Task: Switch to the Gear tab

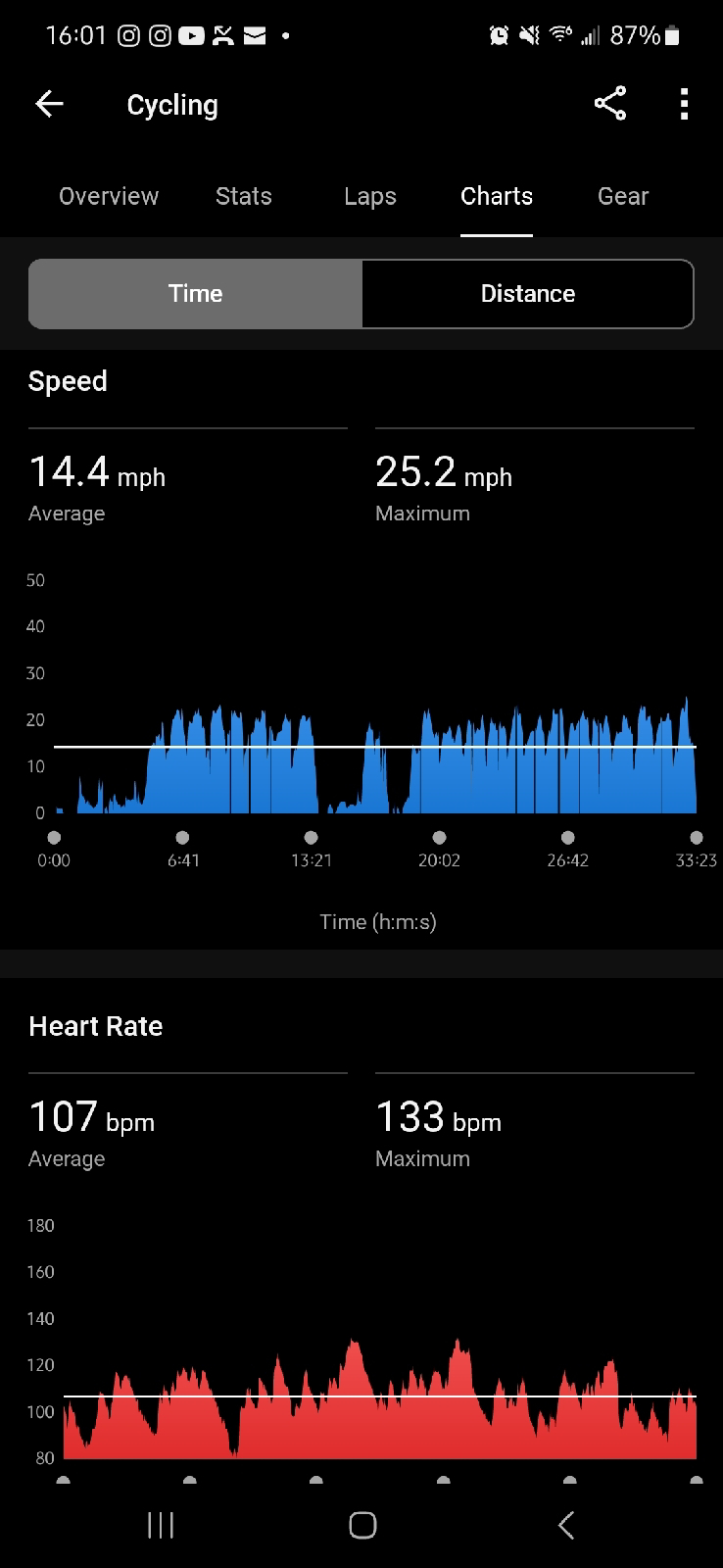Action: pyautogui.click(x=623, y=196)
